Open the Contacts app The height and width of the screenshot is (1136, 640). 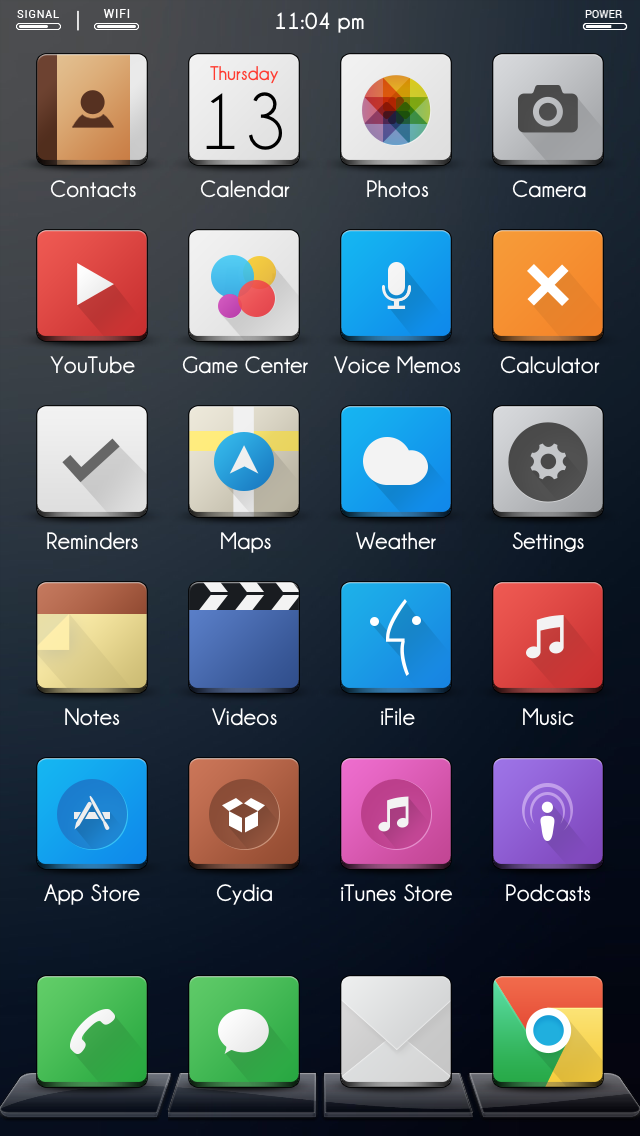click(x=92, y=108)
